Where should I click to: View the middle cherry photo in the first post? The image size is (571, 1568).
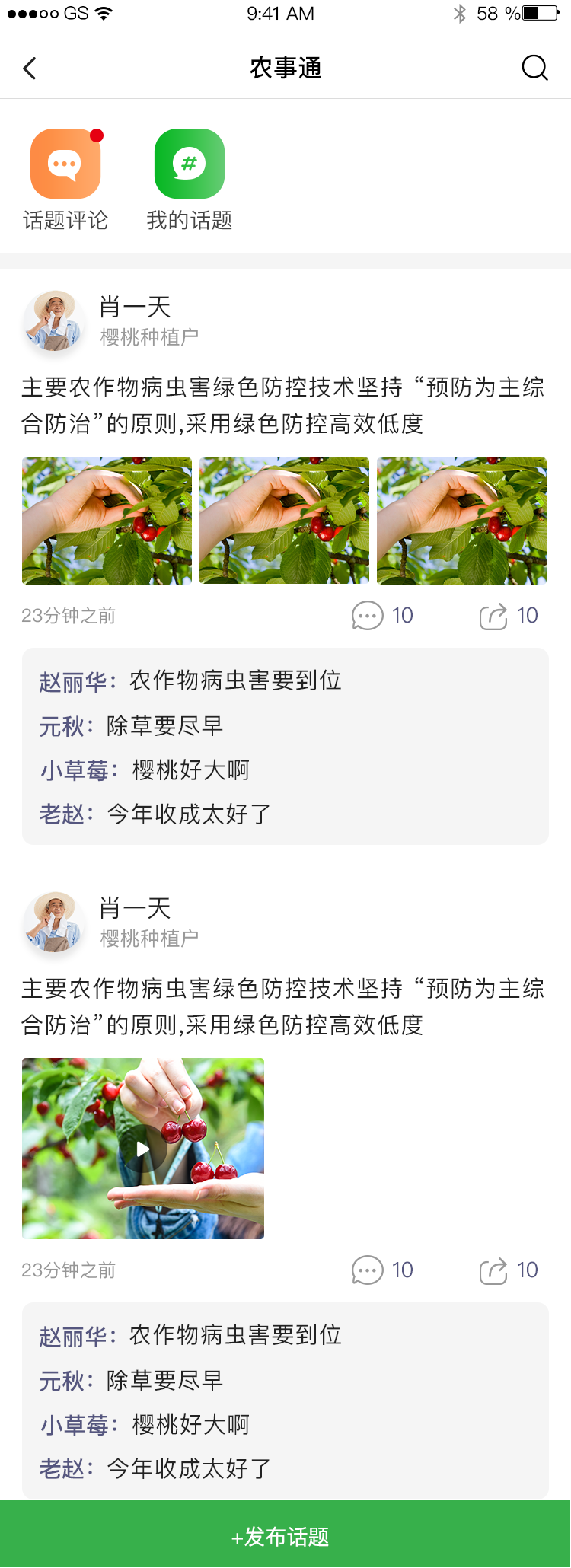(284, 521)
